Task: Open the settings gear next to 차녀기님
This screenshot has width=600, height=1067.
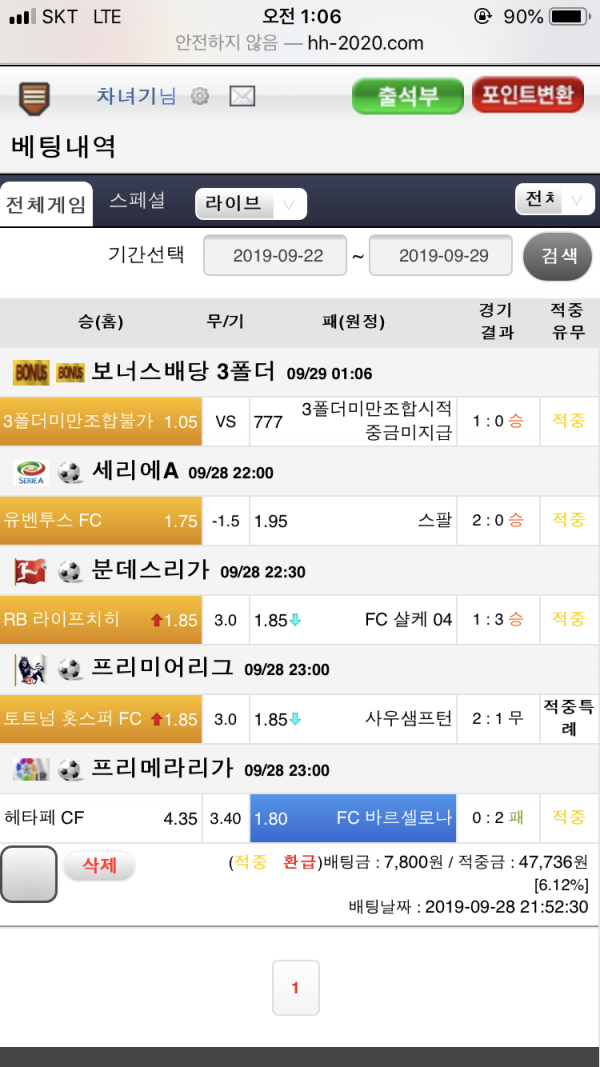Action: 199,97
